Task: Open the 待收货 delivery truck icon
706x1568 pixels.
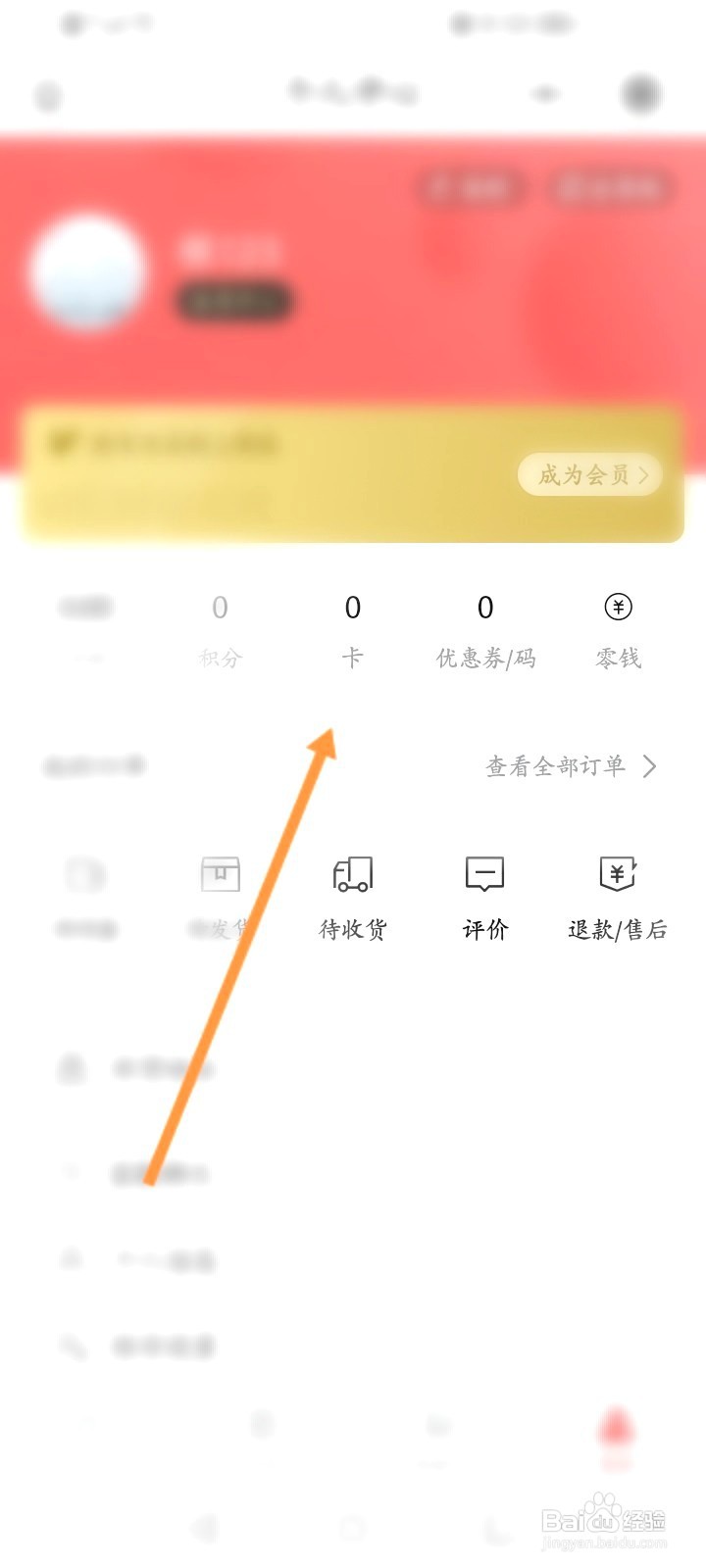Action: (352, 873)
